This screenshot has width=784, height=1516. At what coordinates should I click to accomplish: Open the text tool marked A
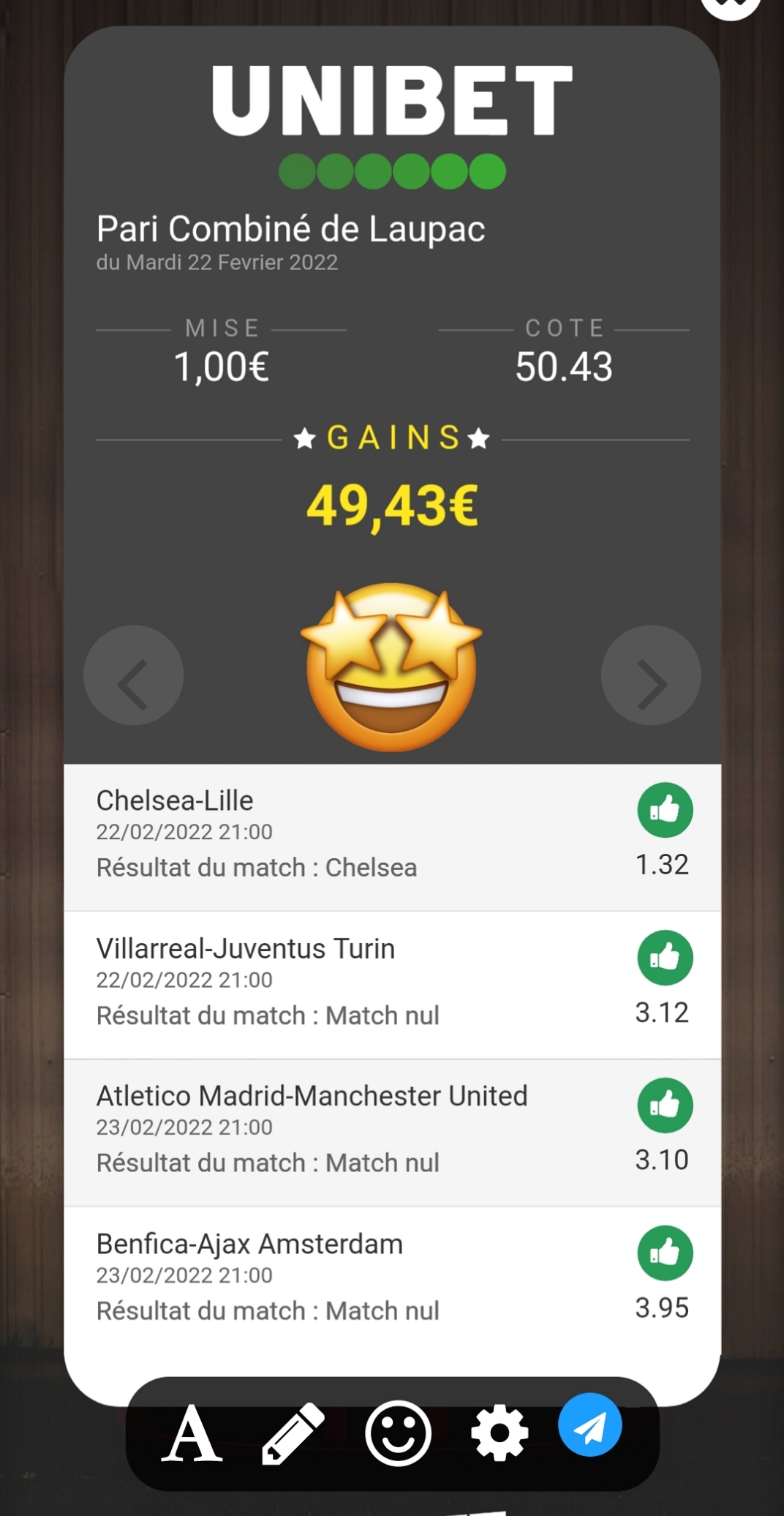(192, 1433)
